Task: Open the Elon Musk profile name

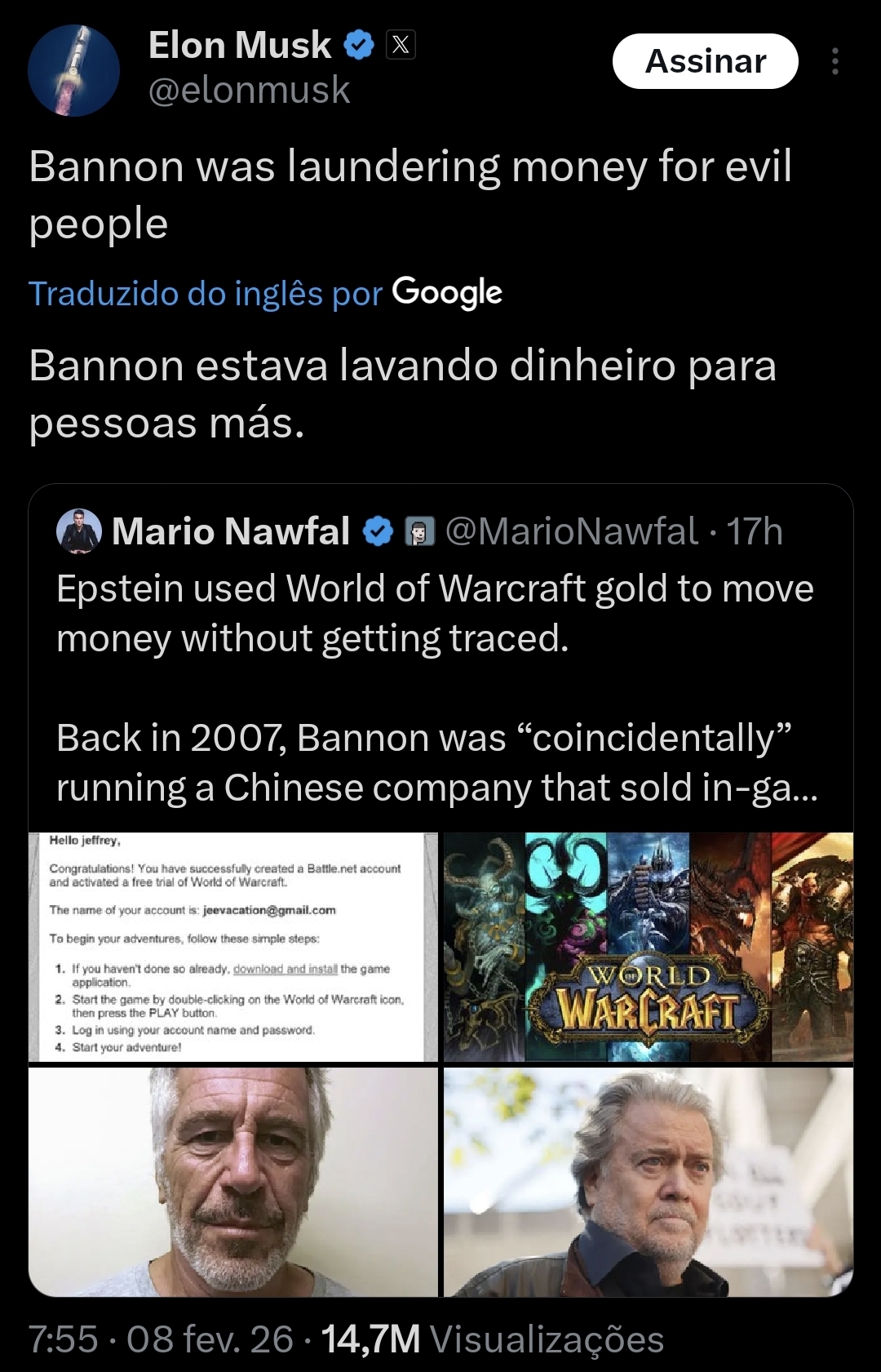Action: pos(240,45)
